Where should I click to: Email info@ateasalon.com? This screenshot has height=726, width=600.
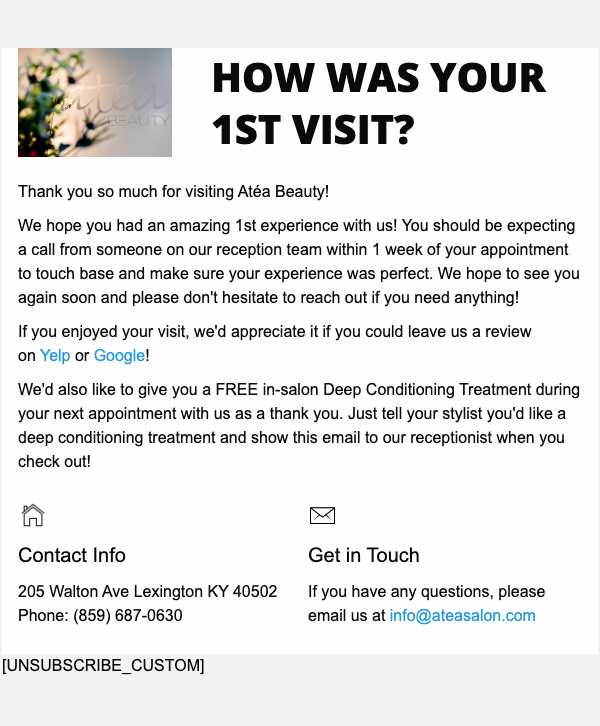462,616
